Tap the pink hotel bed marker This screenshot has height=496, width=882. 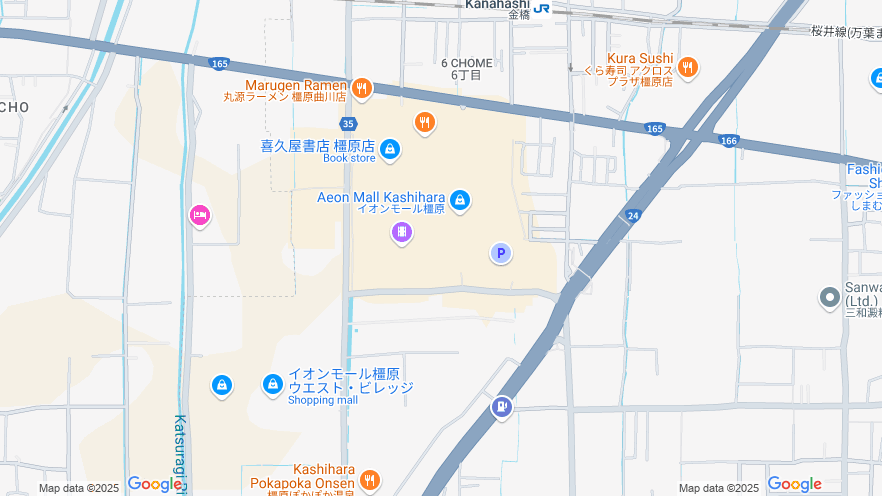click(199, 214)
